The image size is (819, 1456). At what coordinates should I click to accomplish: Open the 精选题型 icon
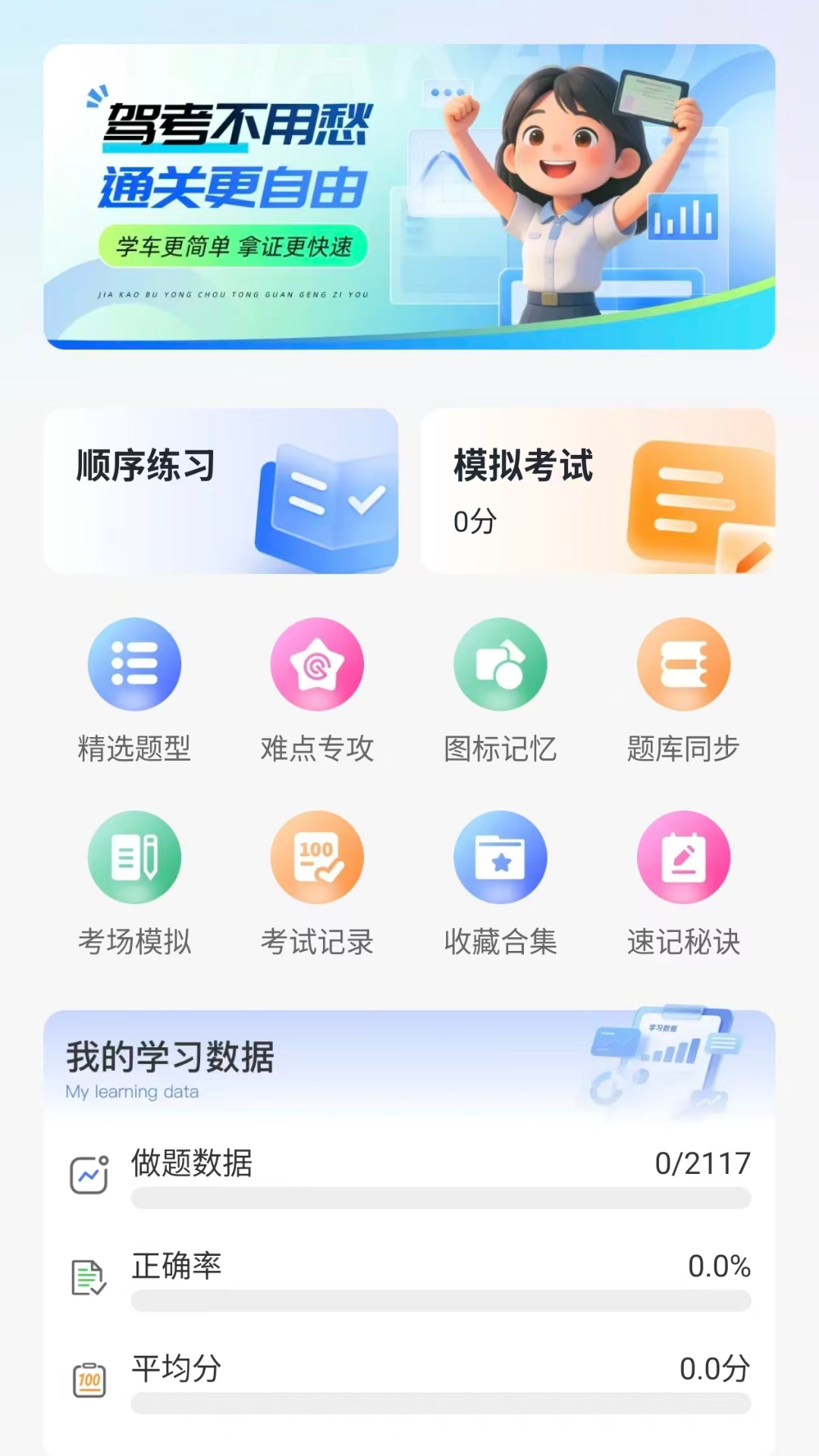pyautogui.click(x=134, y=664)
